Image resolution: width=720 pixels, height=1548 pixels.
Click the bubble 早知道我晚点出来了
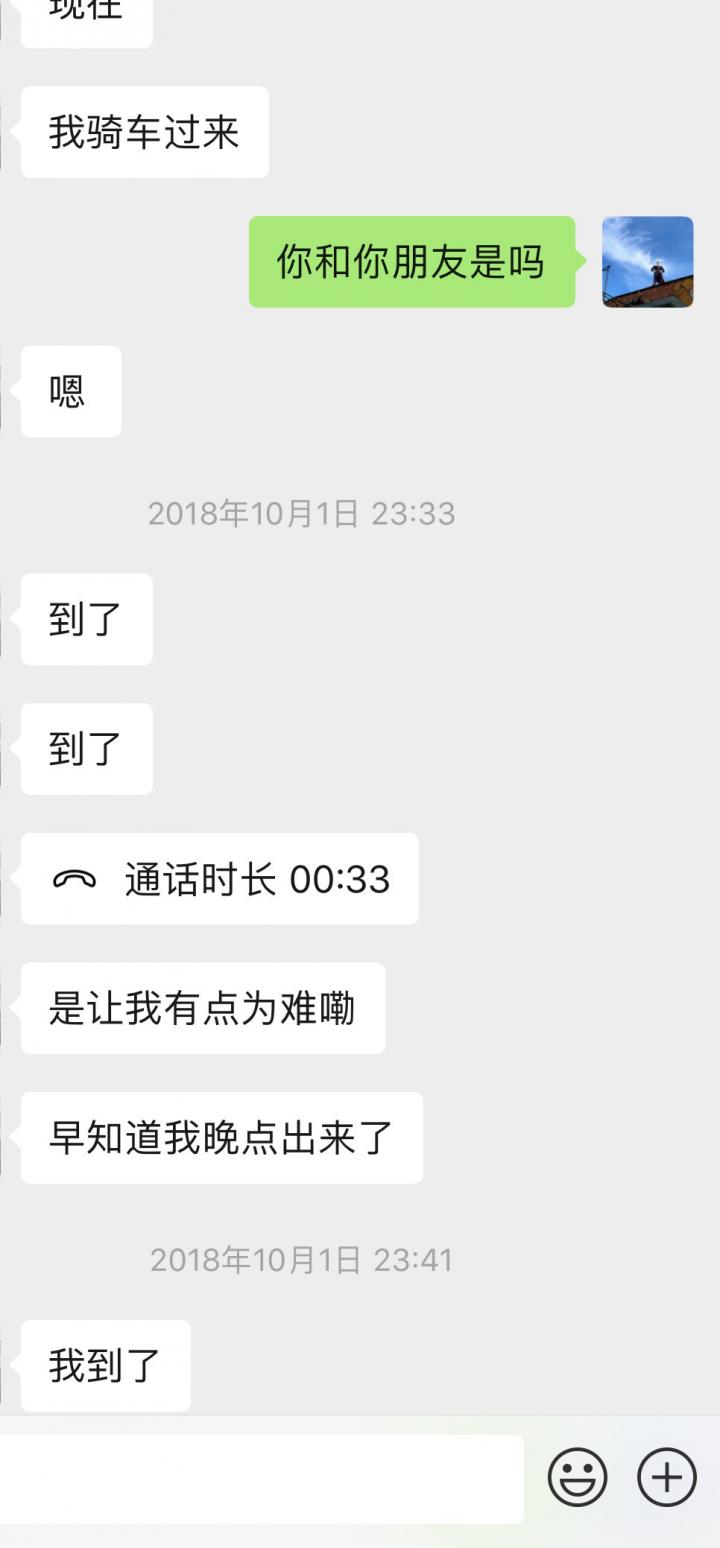tap(222, 1137)
